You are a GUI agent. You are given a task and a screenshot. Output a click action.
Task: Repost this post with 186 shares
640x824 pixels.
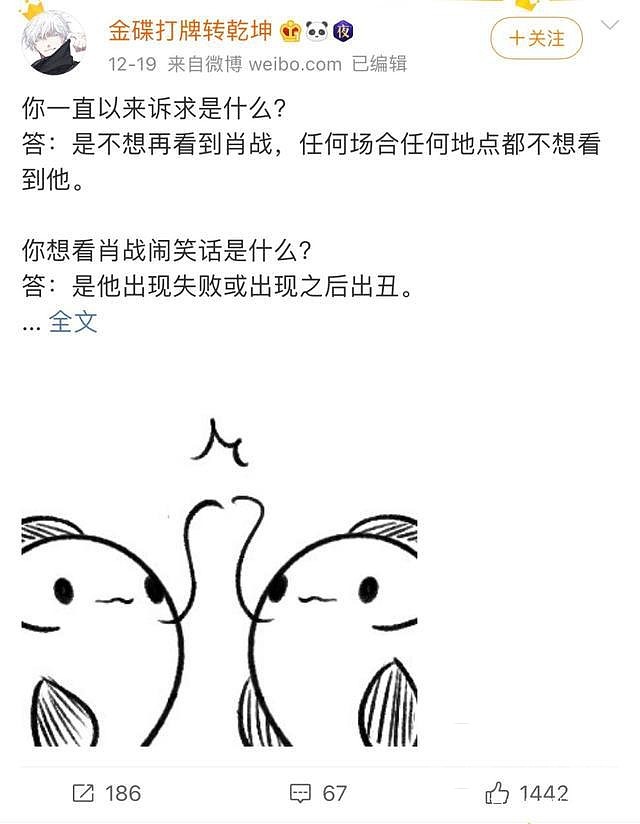107,793
